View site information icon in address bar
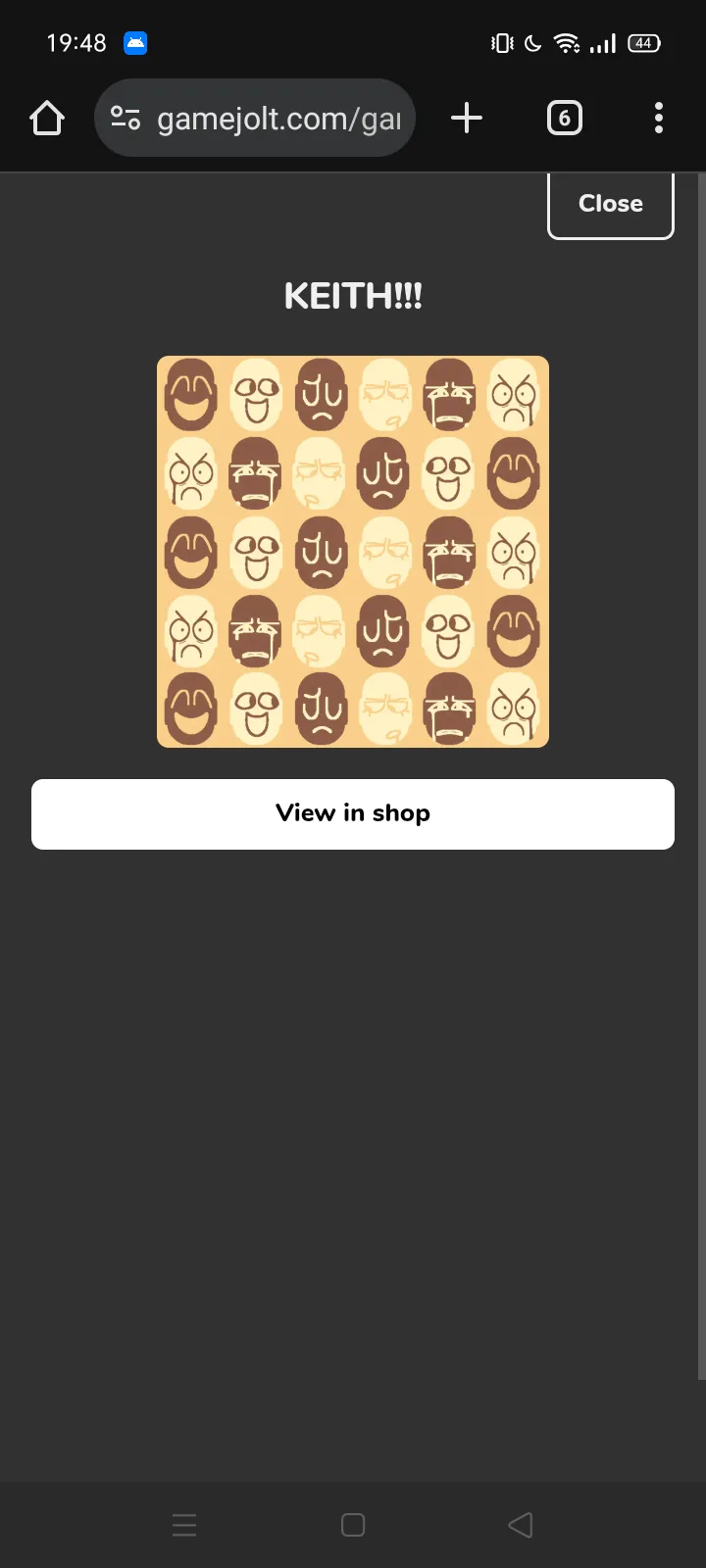 (126, 119)
